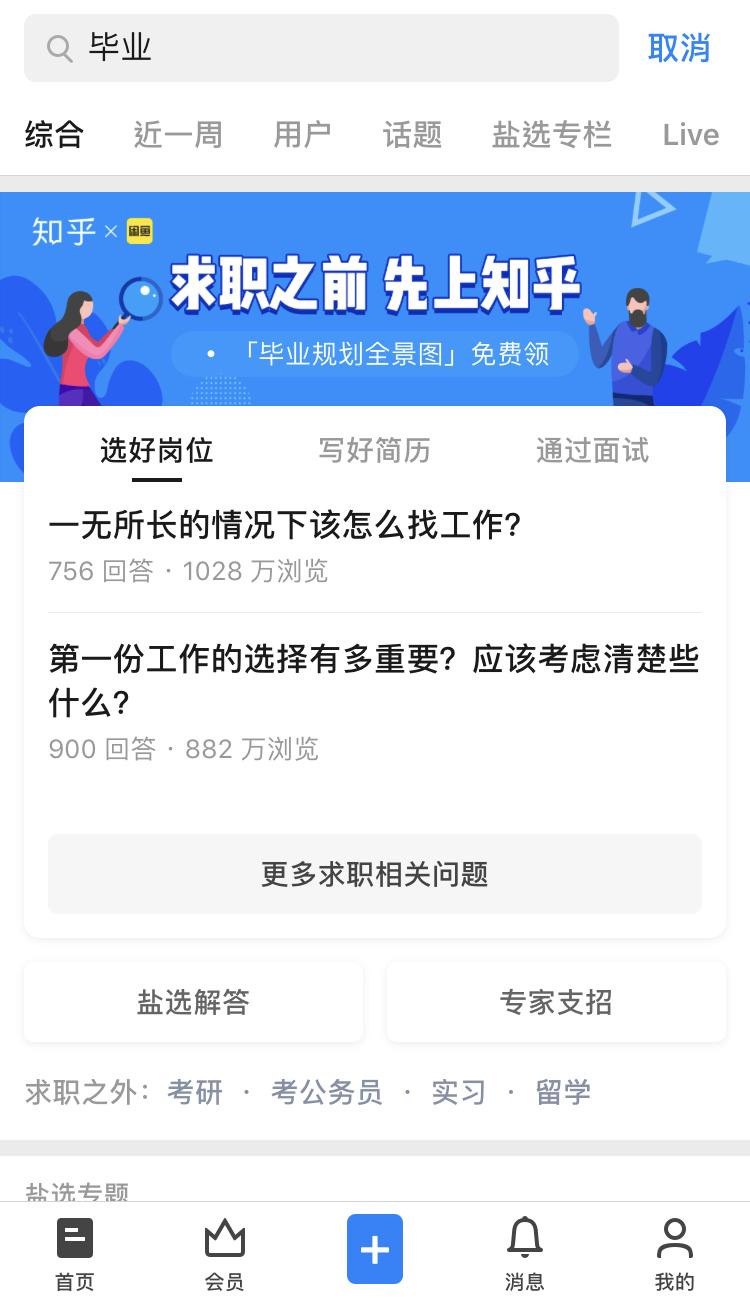
Task: Open 盐选解答
Action: coord(193,1002)
